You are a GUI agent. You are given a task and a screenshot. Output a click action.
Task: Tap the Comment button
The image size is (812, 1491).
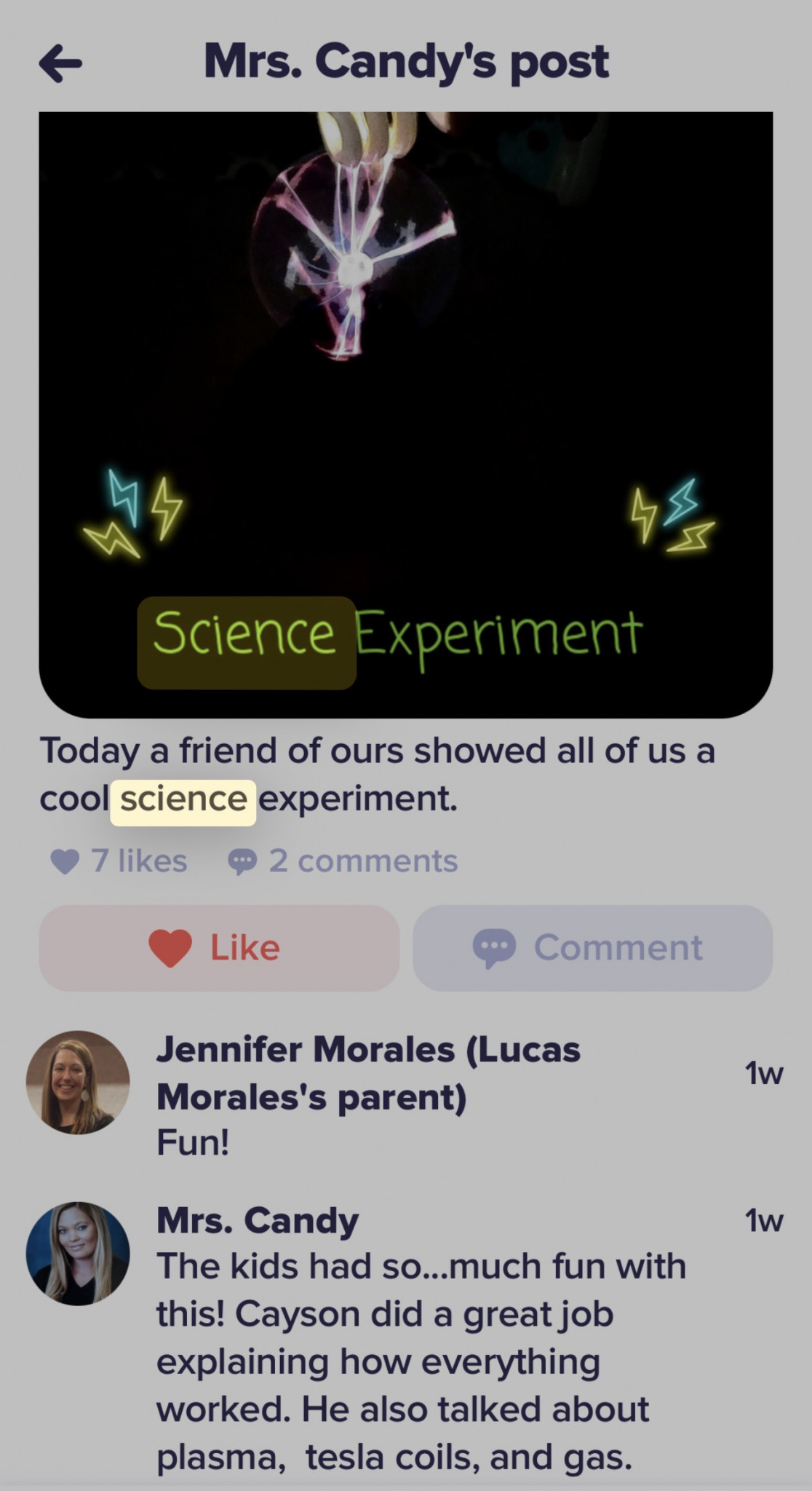pos(592,948)
